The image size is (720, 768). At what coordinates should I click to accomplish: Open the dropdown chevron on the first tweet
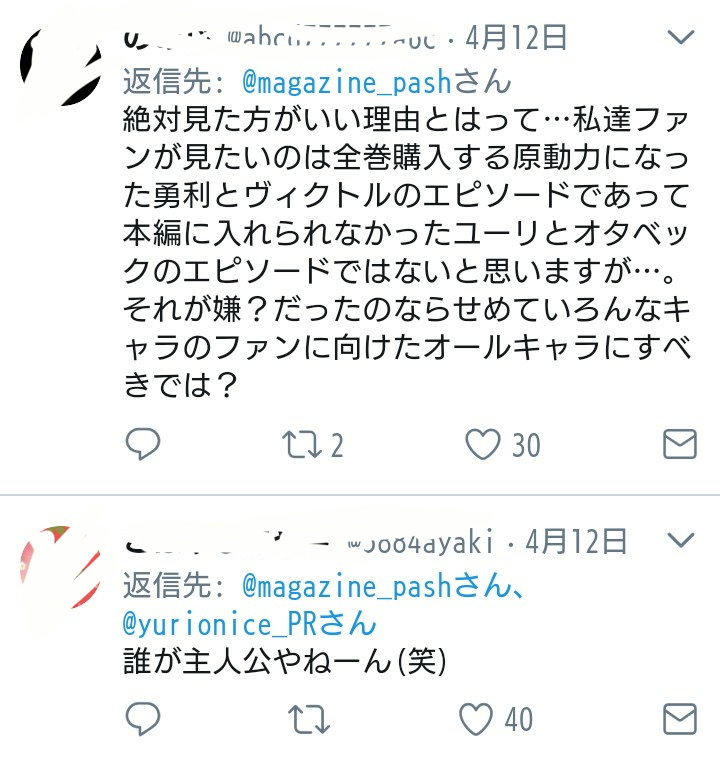[680, 38]
